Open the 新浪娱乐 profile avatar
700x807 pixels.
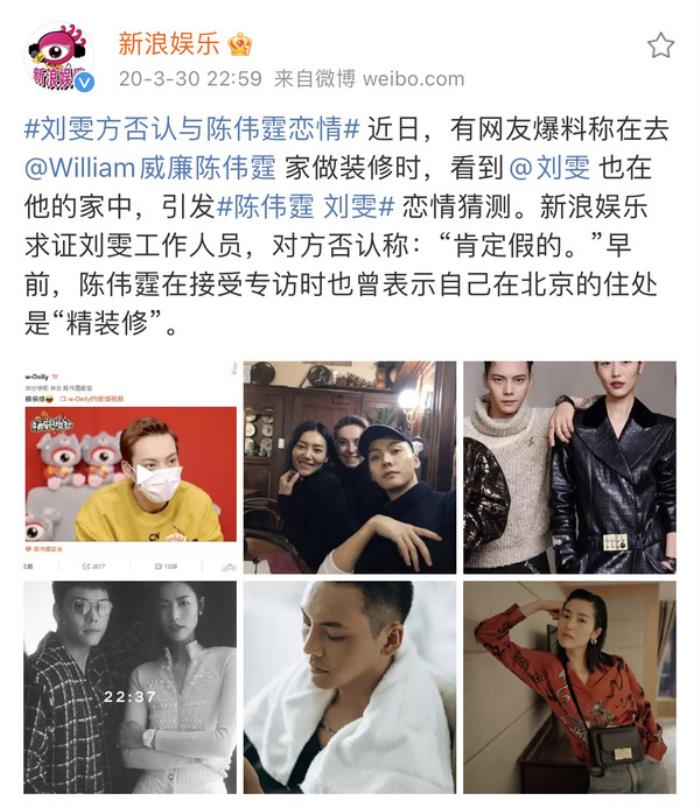(58, 58)
